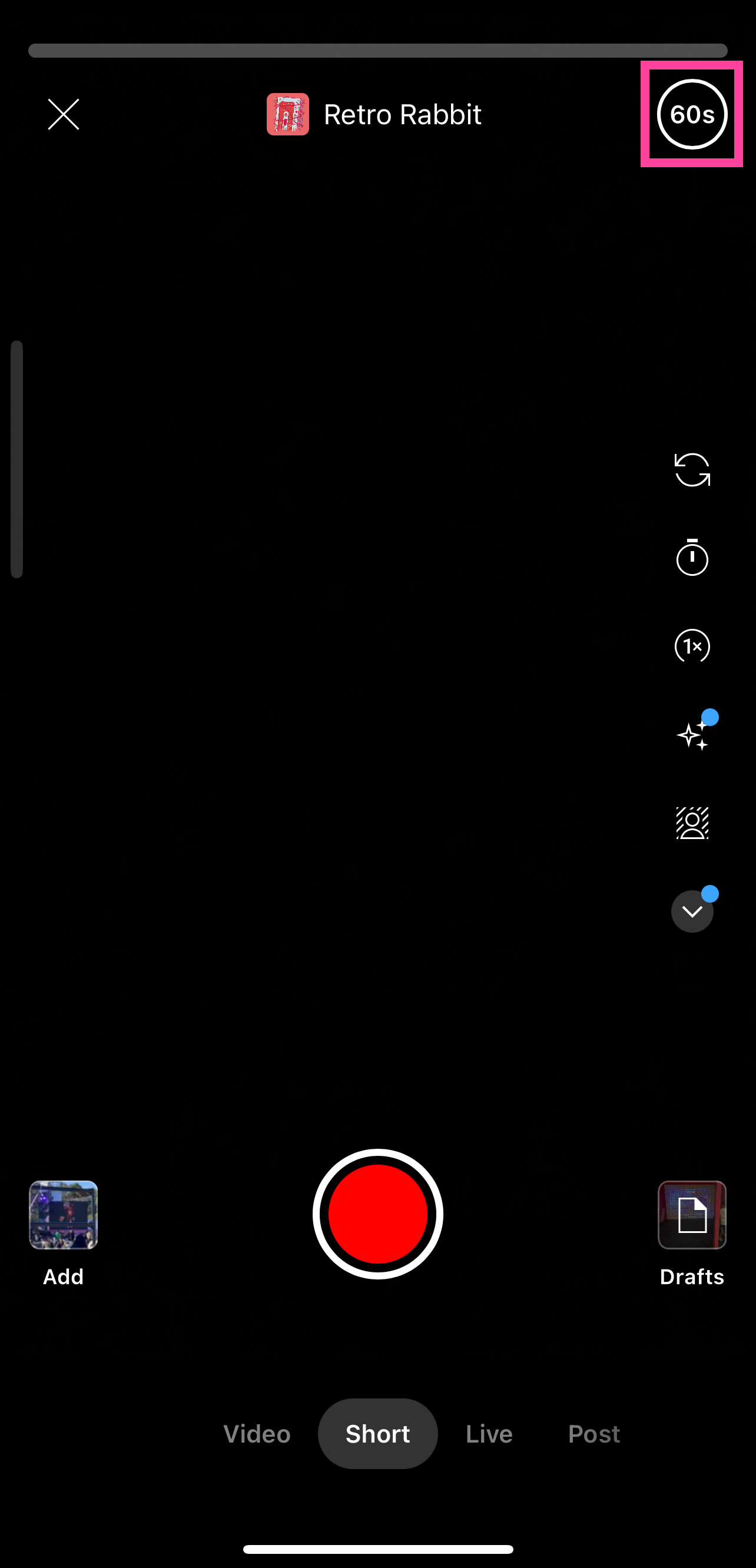
Task: Close the Shorts camera screen
Action: click(x=64, y=114)
